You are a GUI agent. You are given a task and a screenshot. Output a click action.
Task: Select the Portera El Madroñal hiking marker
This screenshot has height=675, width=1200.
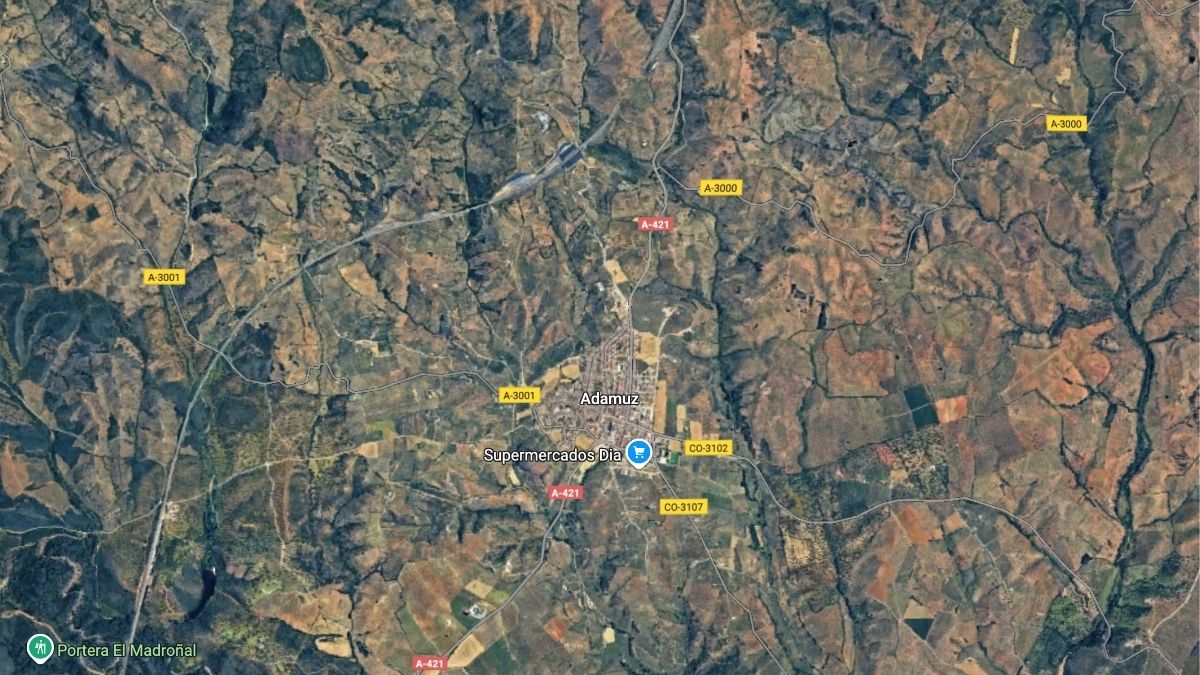click(39, 649)
